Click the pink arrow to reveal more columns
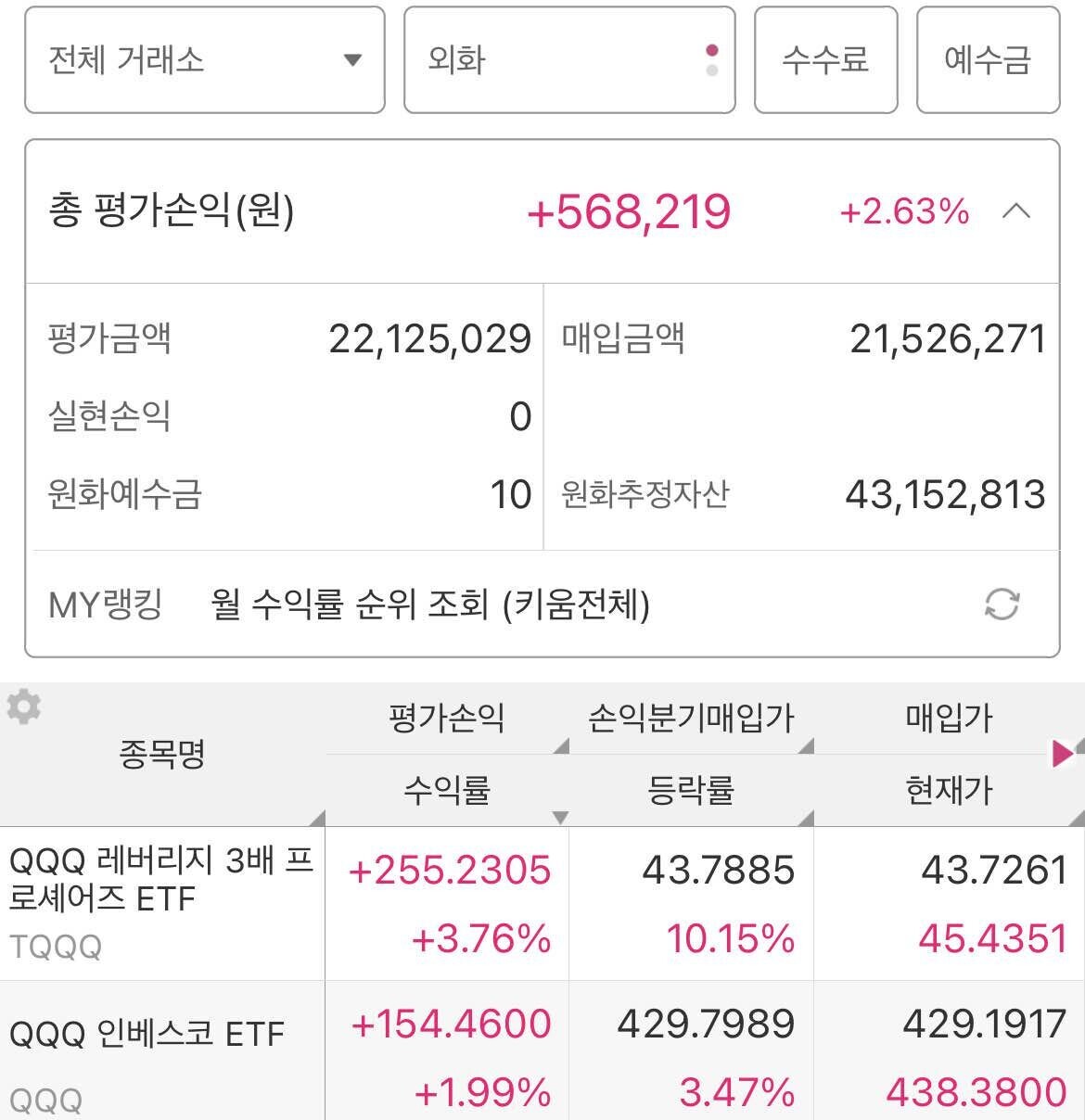This screenshot has width=1085, height=1120. tap(1065, 753)
